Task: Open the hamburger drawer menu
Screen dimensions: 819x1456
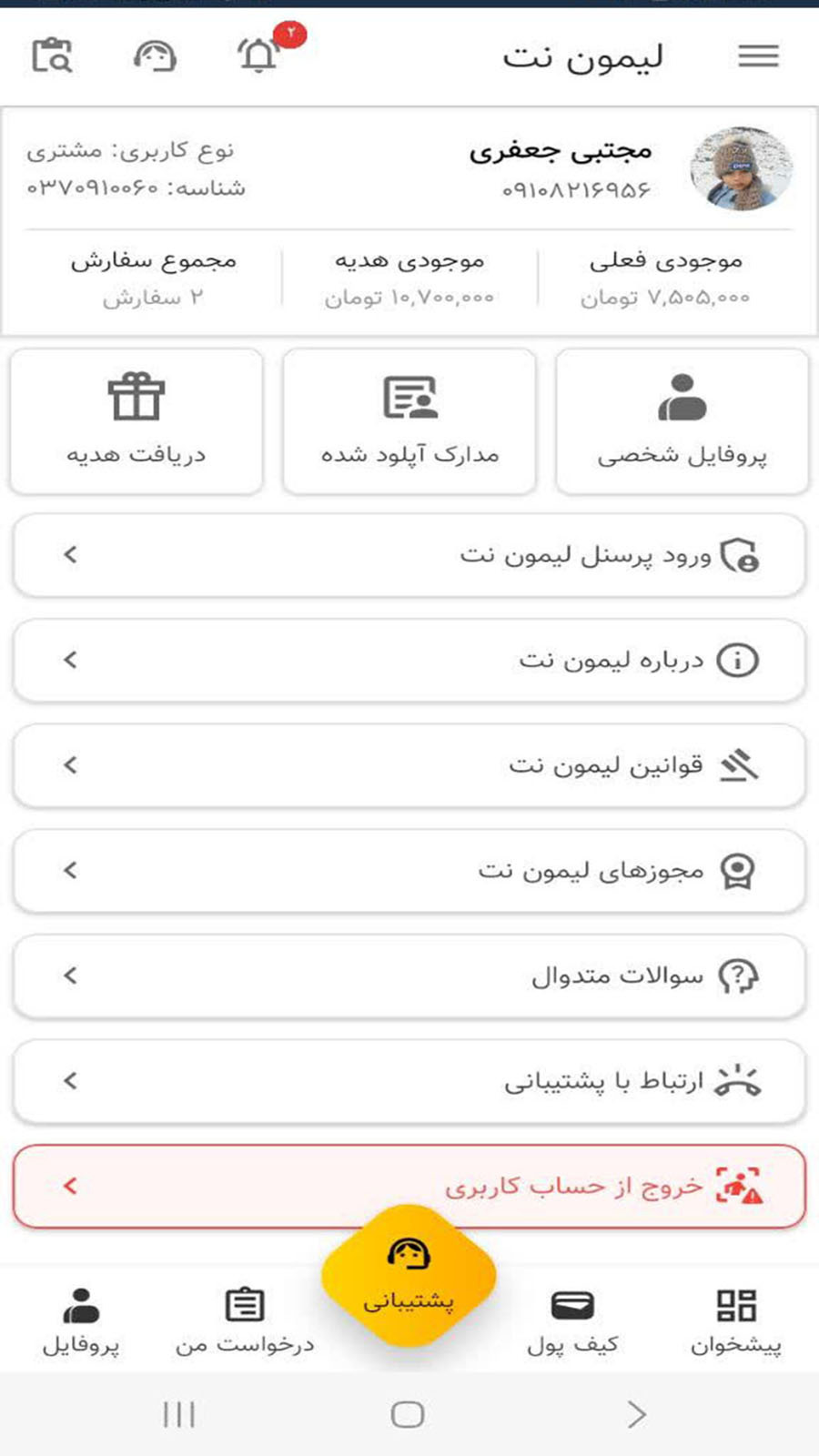Action: 758,56
